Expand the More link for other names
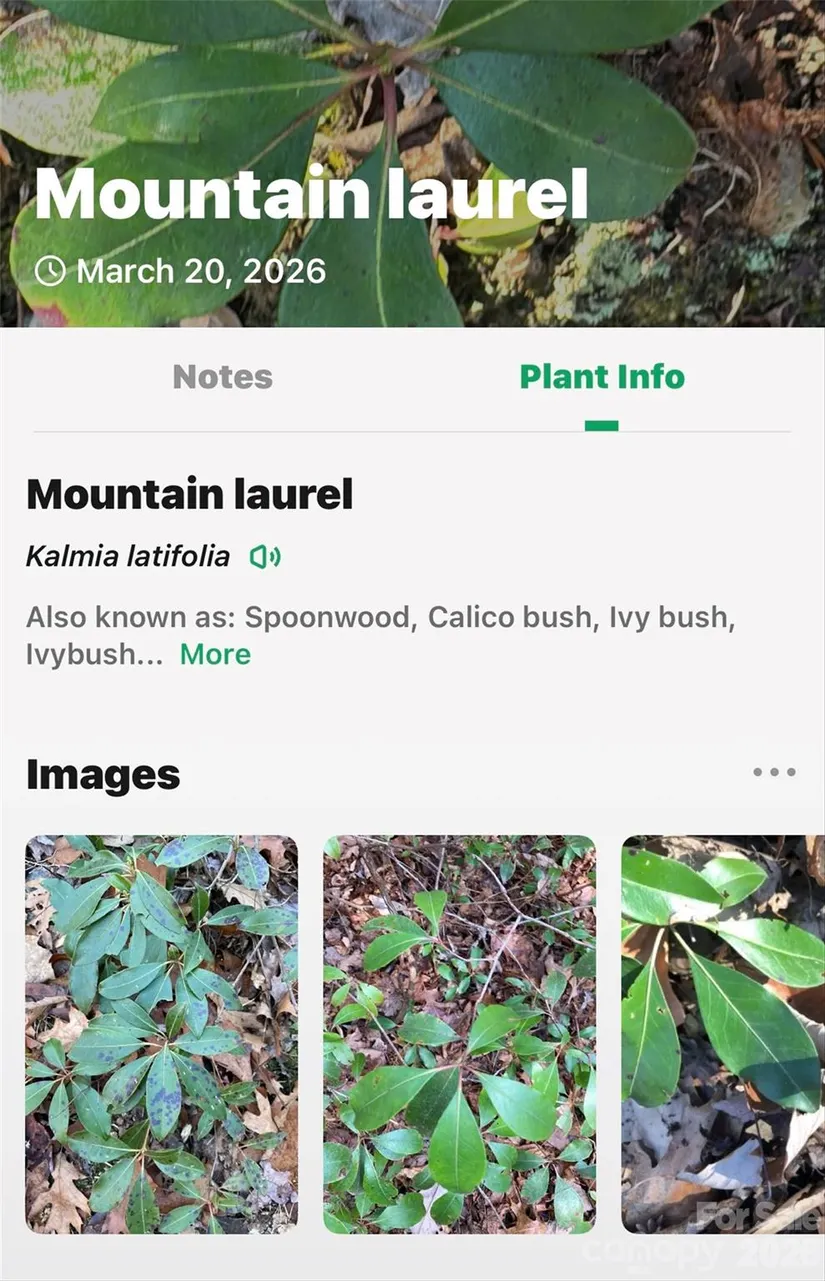 pyautogui.click(x=215, y=655)
